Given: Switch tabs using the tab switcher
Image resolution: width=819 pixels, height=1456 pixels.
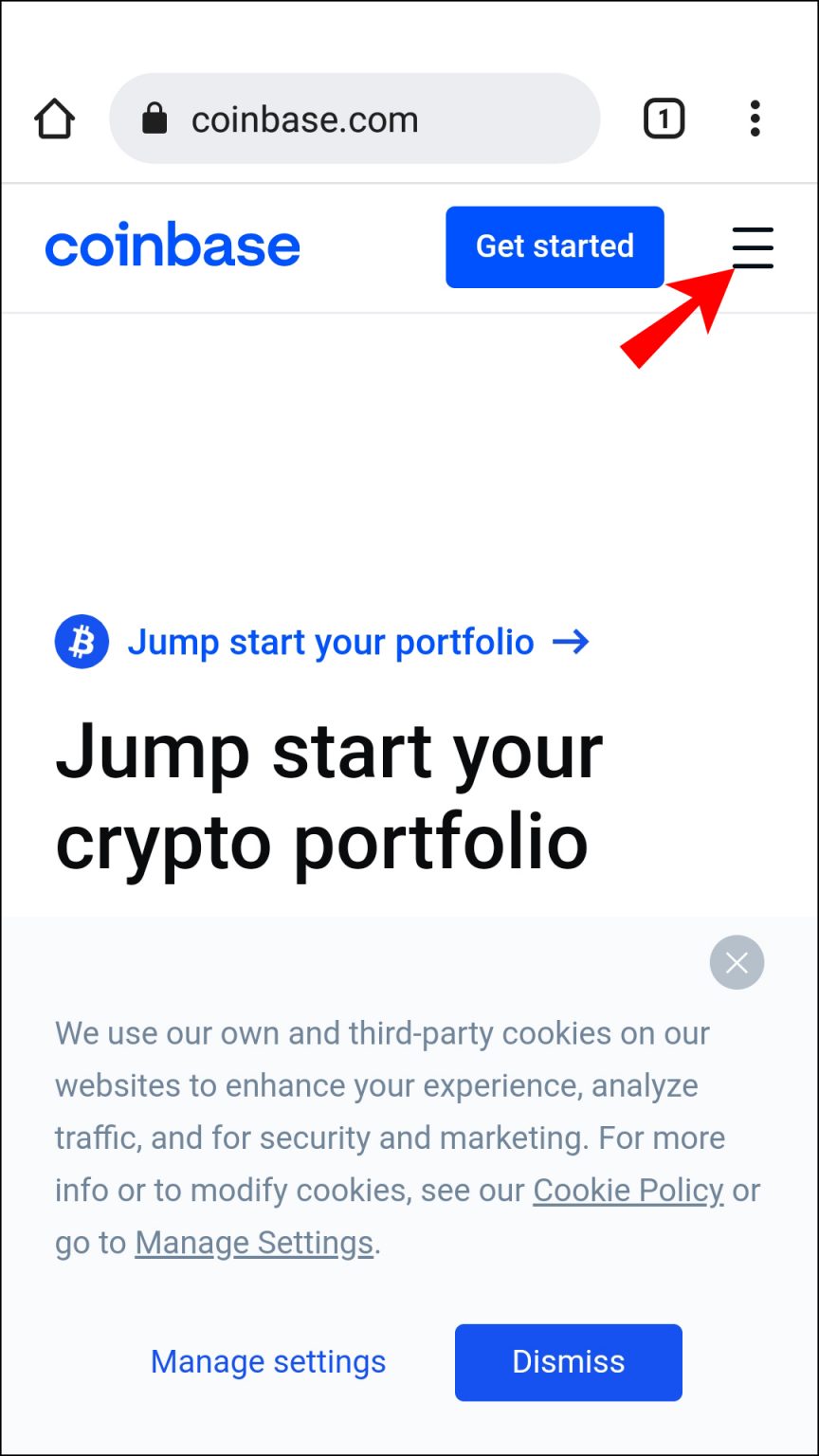Looking at the screenshot, I should (x=664, y=118).
